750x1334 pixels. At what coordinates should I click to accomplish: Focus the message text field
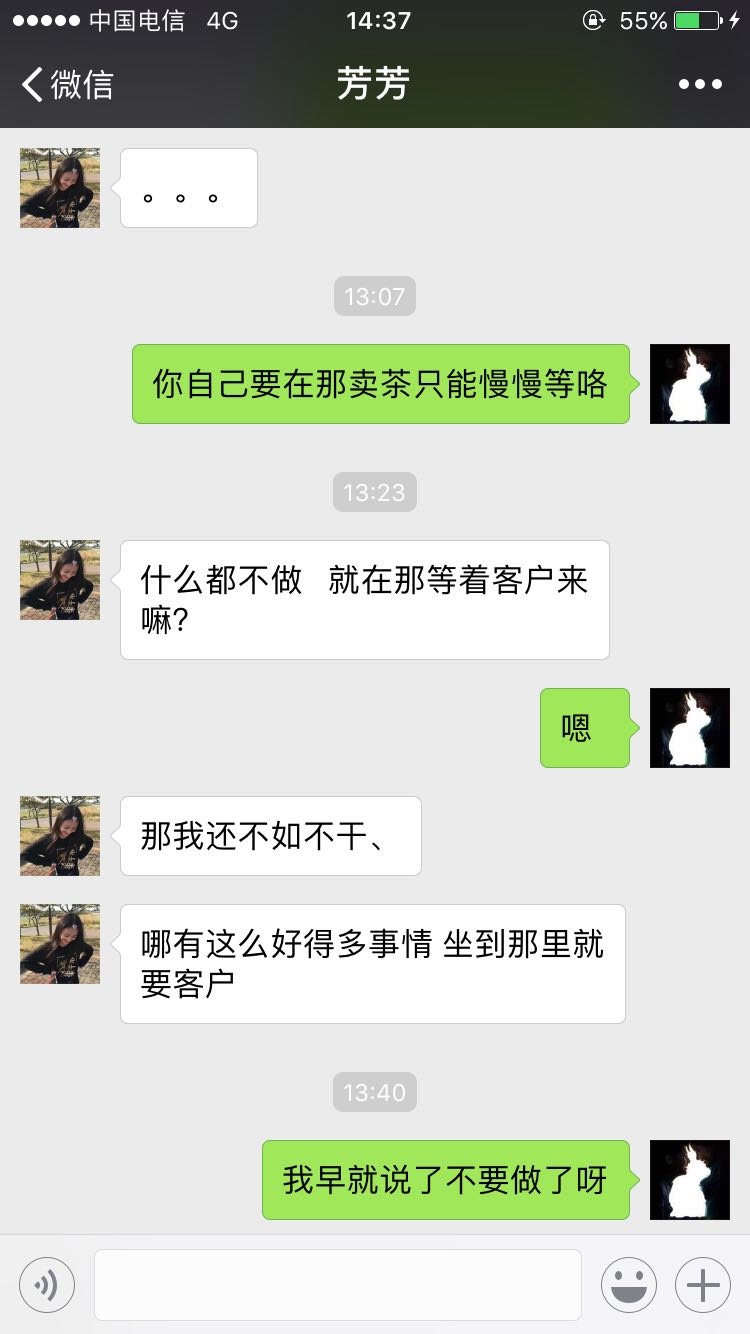click(338, 1285)
